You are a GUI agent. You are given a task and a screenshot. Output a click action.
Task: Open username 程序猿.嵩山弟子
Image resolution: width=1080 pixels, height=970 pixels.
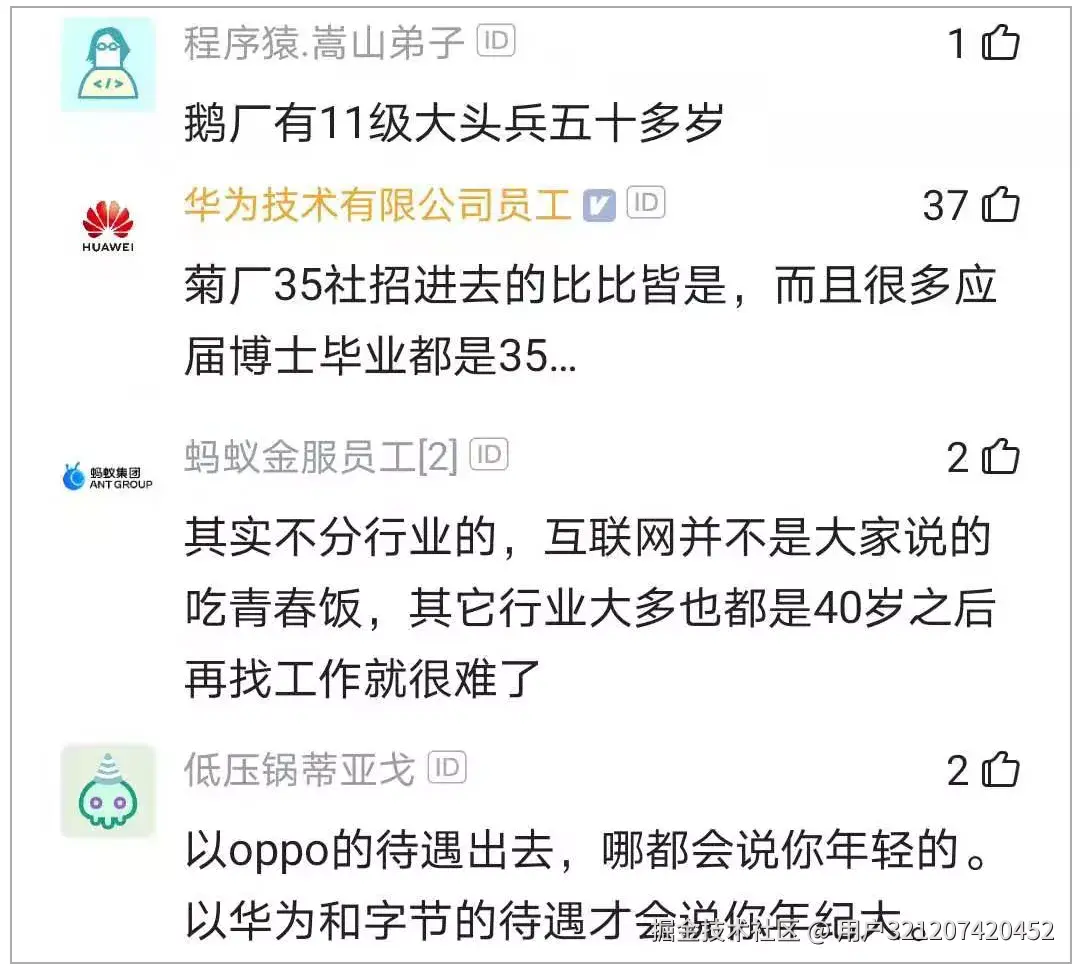[x=324, y=43]
